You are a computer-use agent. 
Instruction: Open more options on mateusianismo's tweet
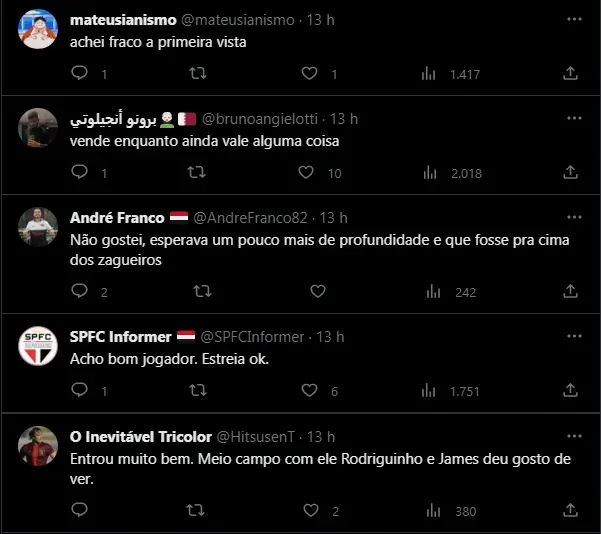[571, 20]
